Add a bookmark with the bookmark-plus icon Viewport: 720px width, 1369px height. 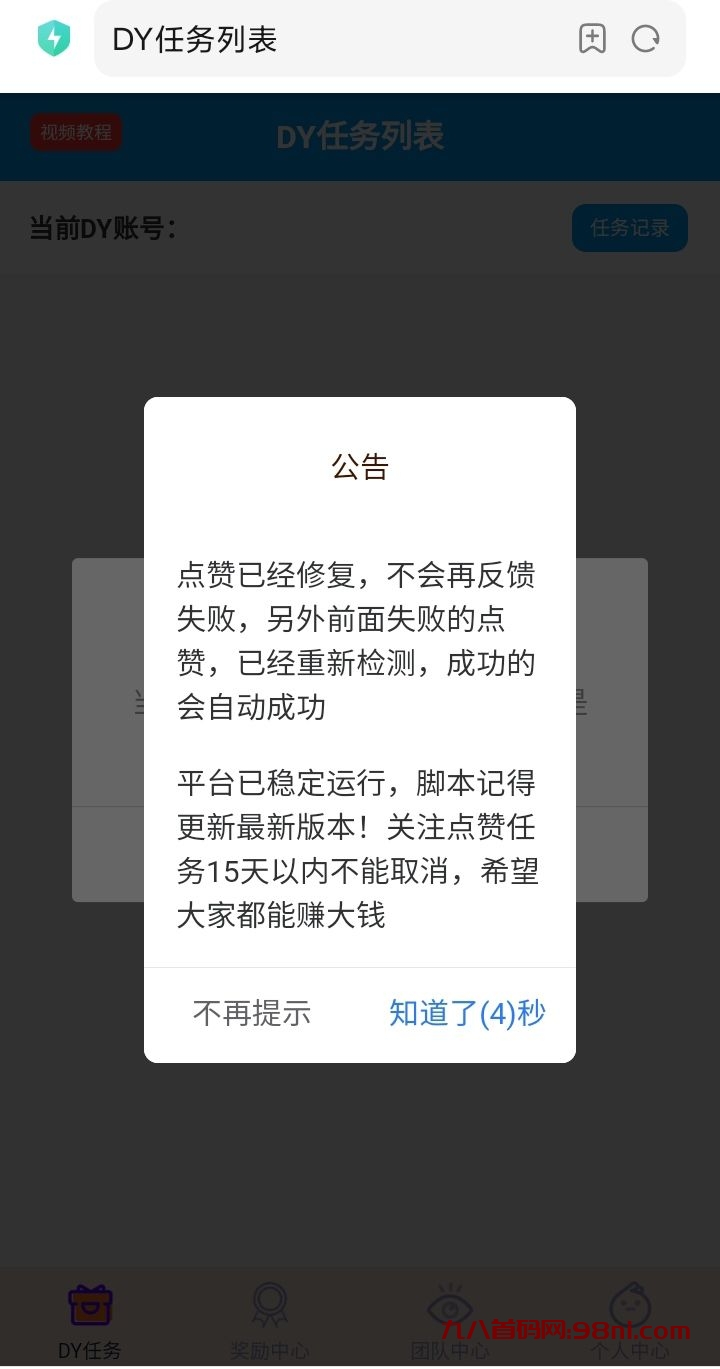[594, 38]
